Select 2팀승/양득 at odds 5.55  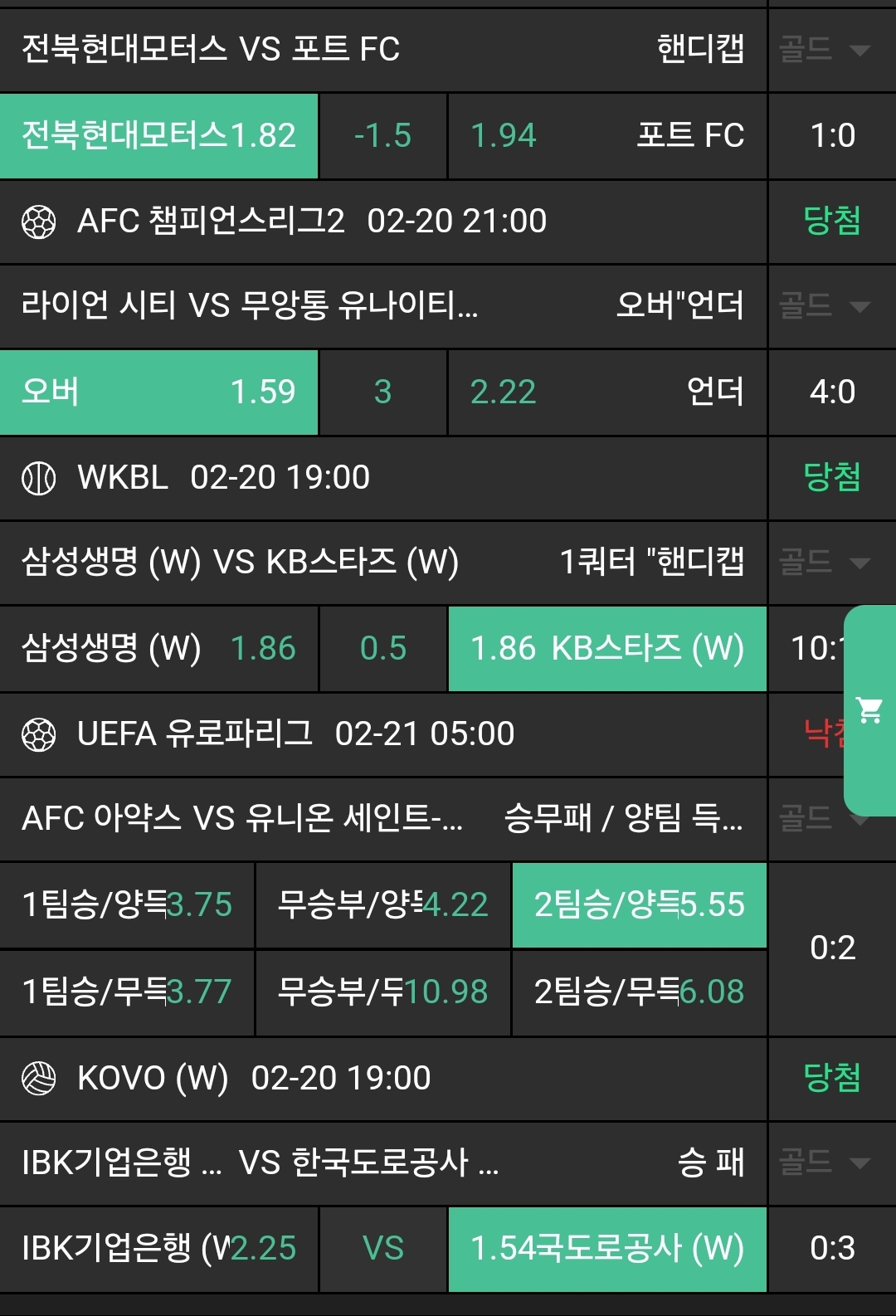coord(639,904)
